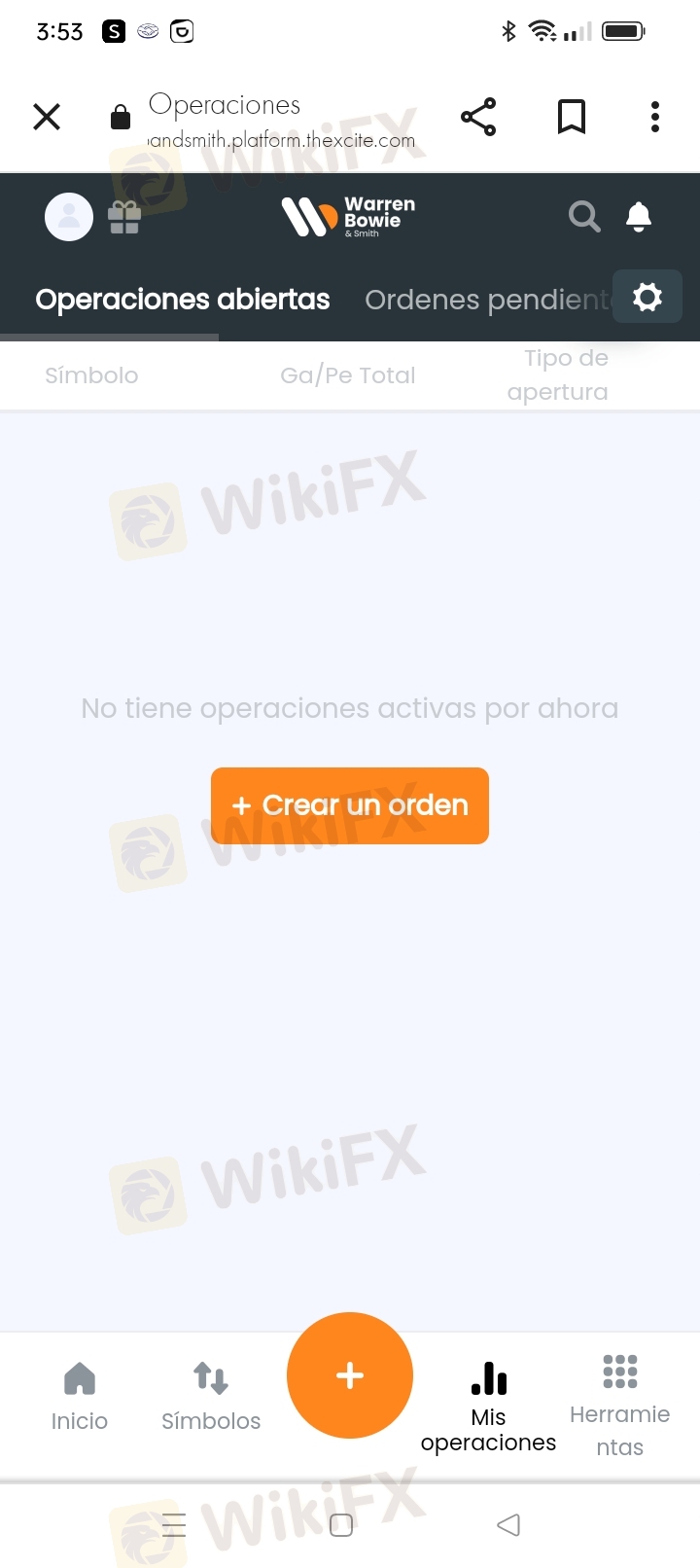The width and height of the screenshot is (700, 1568).
Task: Close the browser tab with X
Action: [x=47, y=117]
